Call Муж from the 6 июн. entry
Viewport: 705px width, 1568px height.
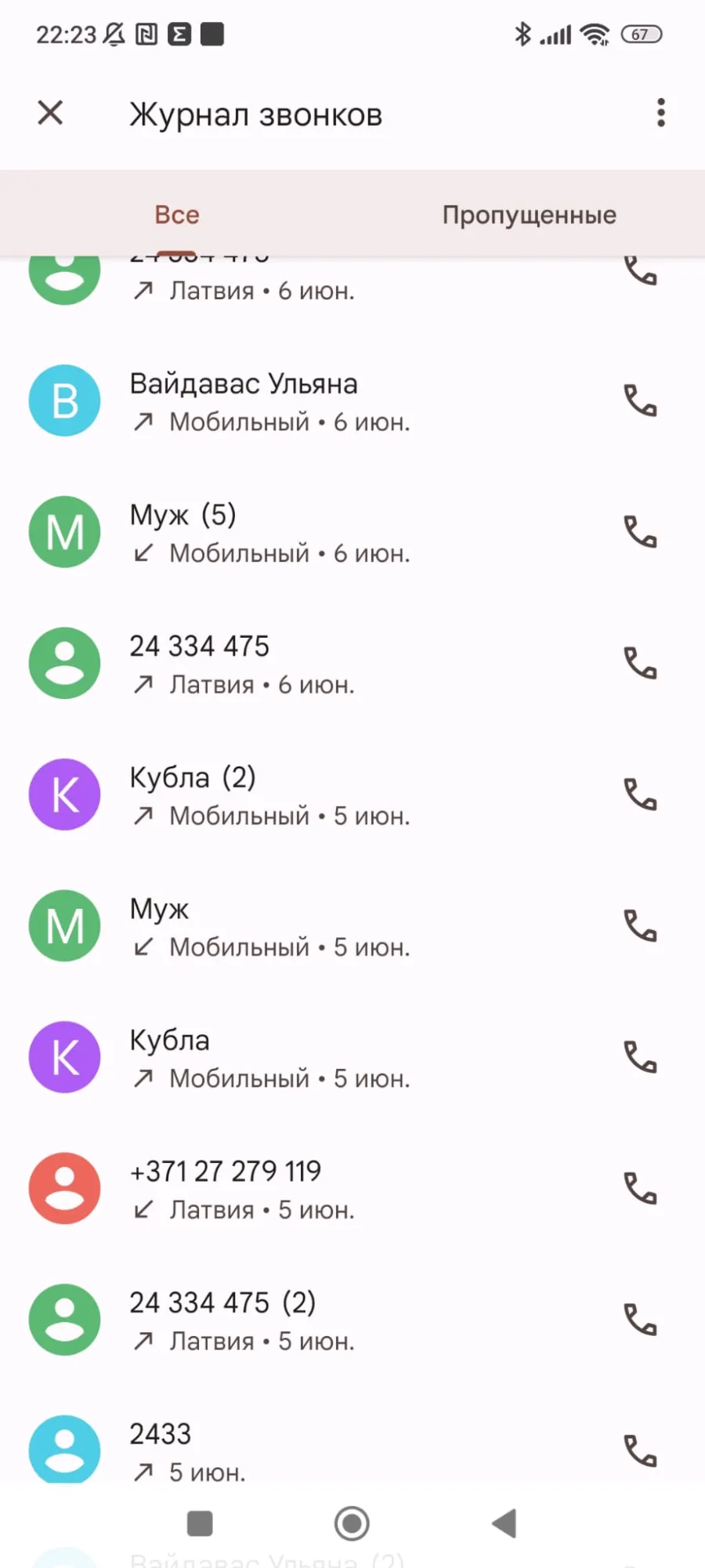[x=640, y=533]
